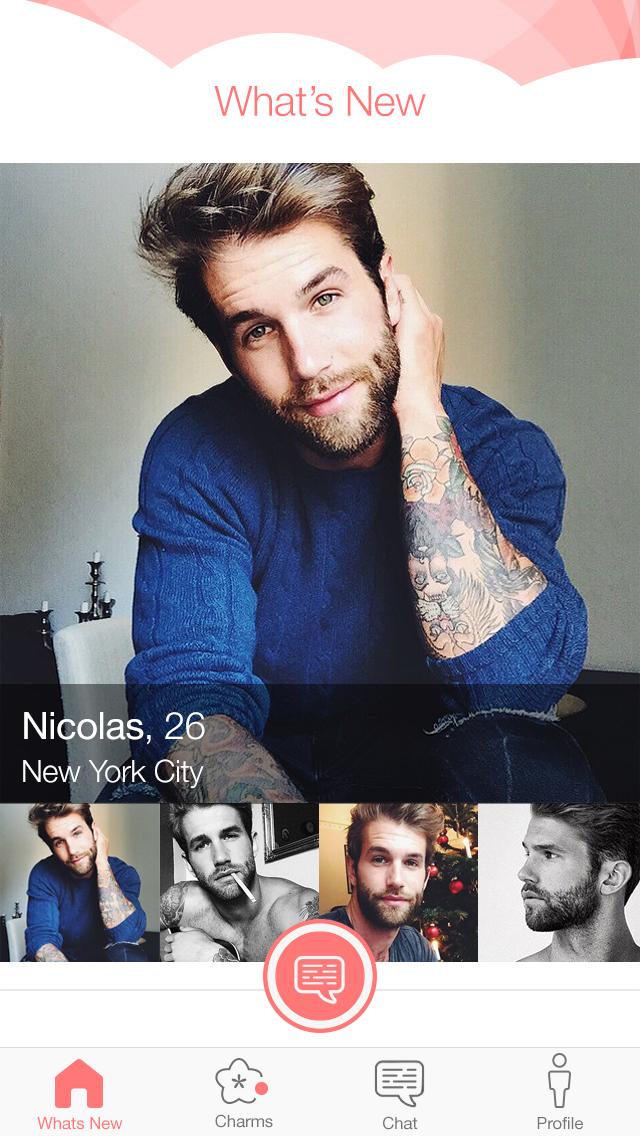The image size is (640, 1136).
Task: Tap the round message button
Action: tap(320, 977)
